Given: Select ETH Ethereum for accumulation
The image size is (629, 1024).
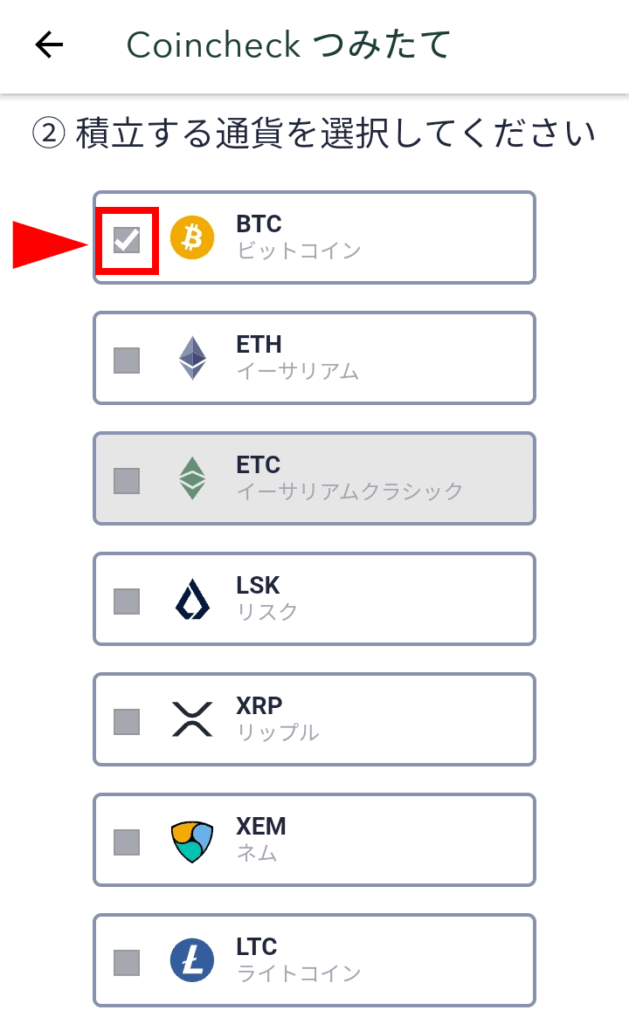Looking at the screenshot, I should click(x=127, y=360).
